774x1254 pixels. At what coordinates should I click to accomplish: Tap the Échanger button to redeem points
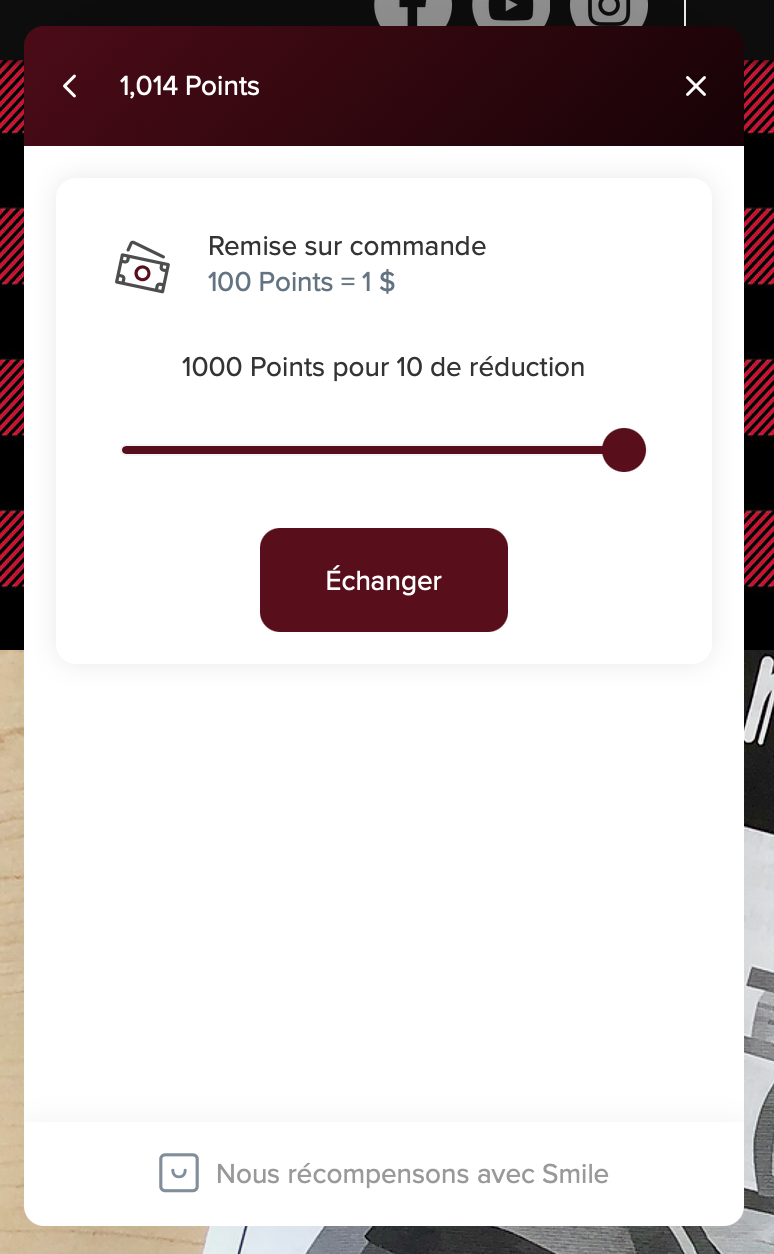[x=384, y=580]
